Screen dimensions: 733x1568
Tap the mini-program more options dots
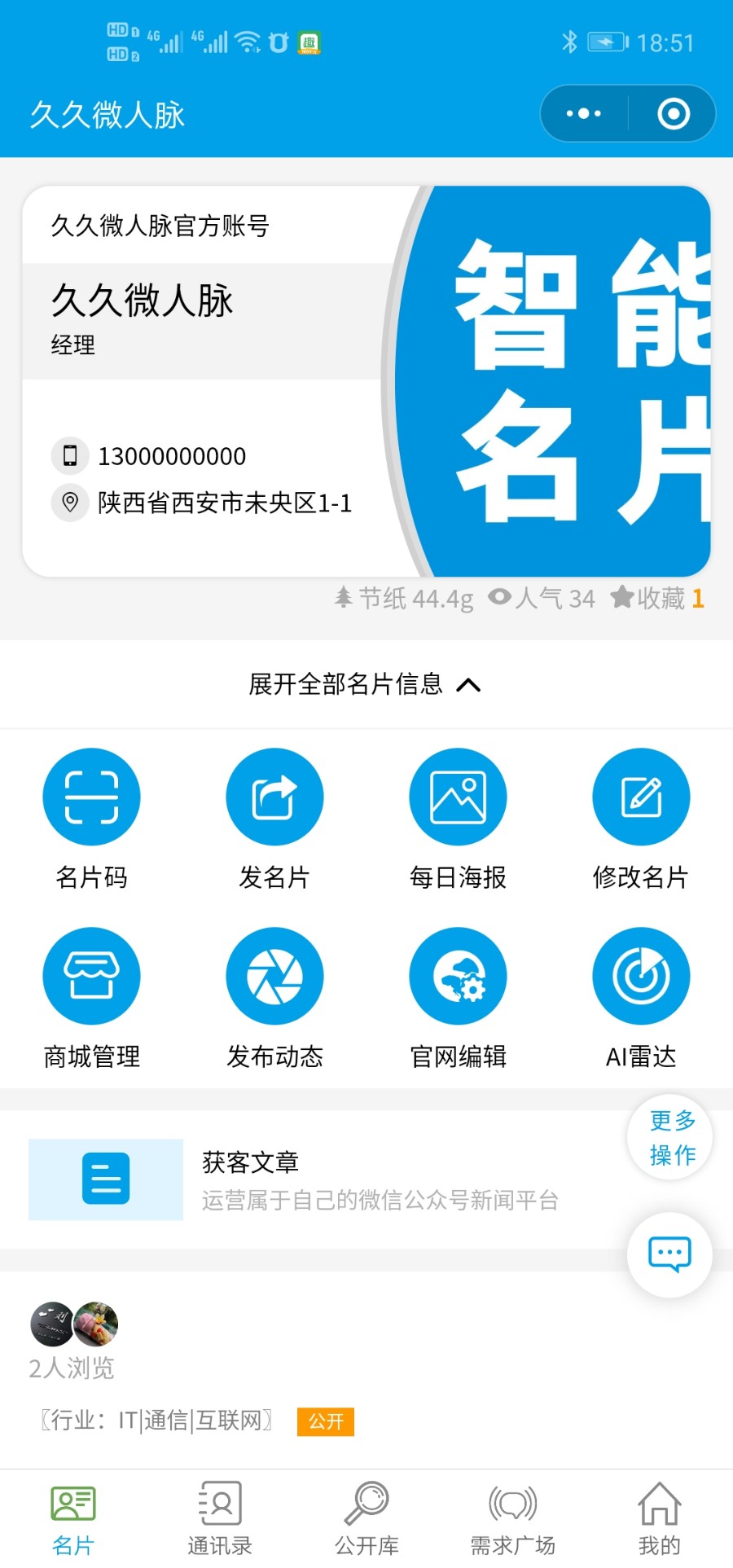(582, 113)
